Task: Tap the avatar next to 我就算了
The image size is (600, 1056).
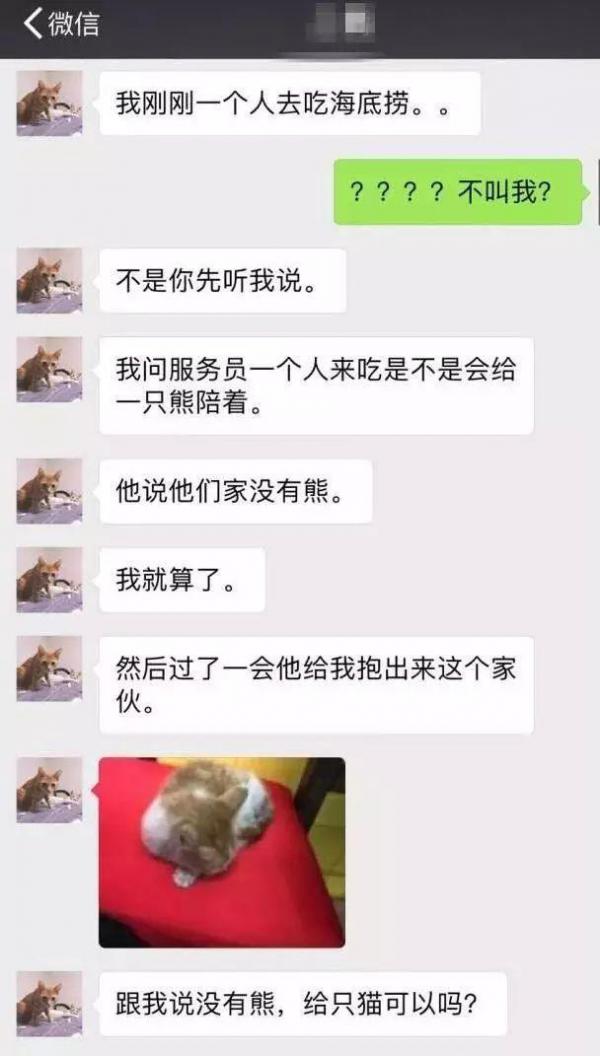Action: coord(49,579)
